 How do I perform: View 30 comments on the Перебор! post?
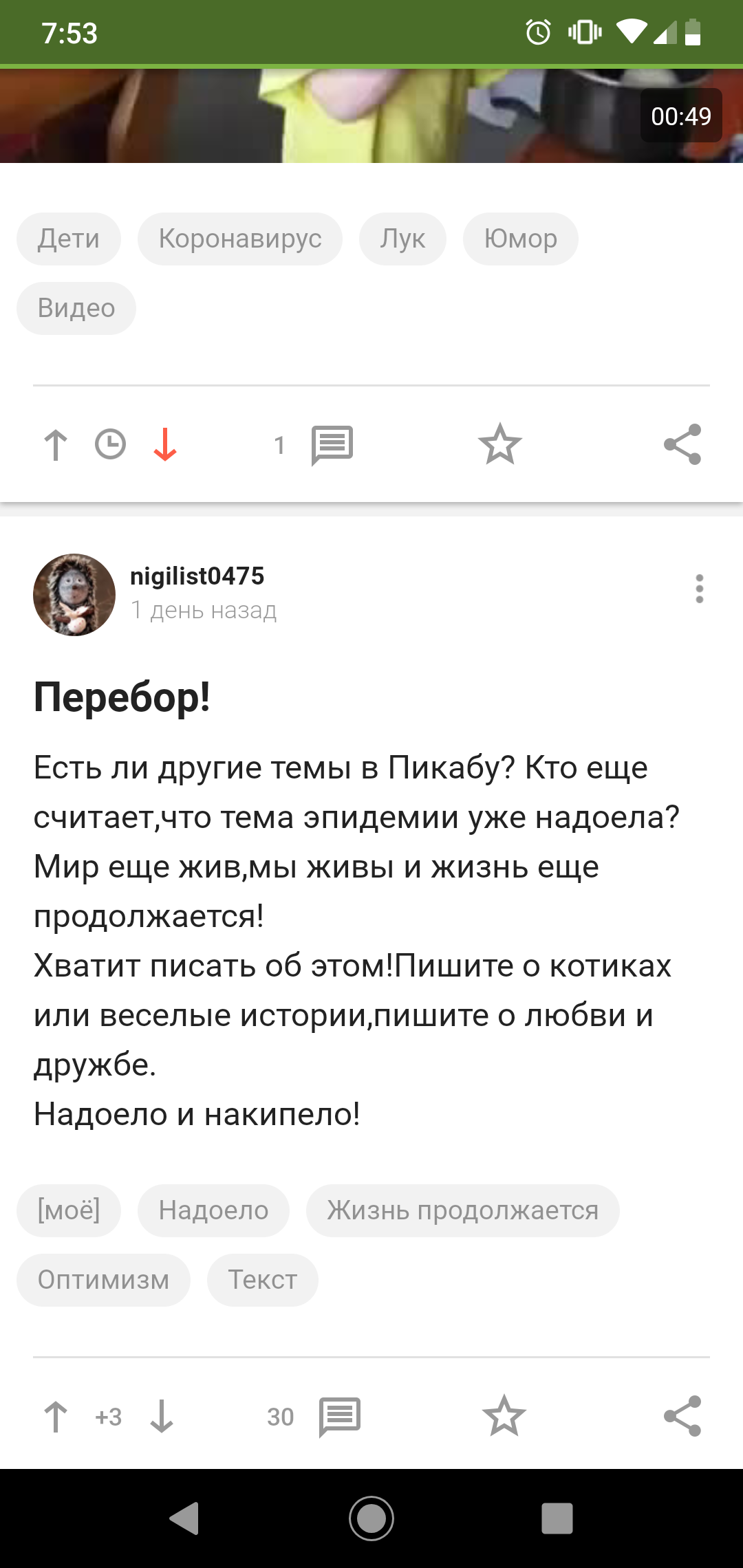(339, 1417)
